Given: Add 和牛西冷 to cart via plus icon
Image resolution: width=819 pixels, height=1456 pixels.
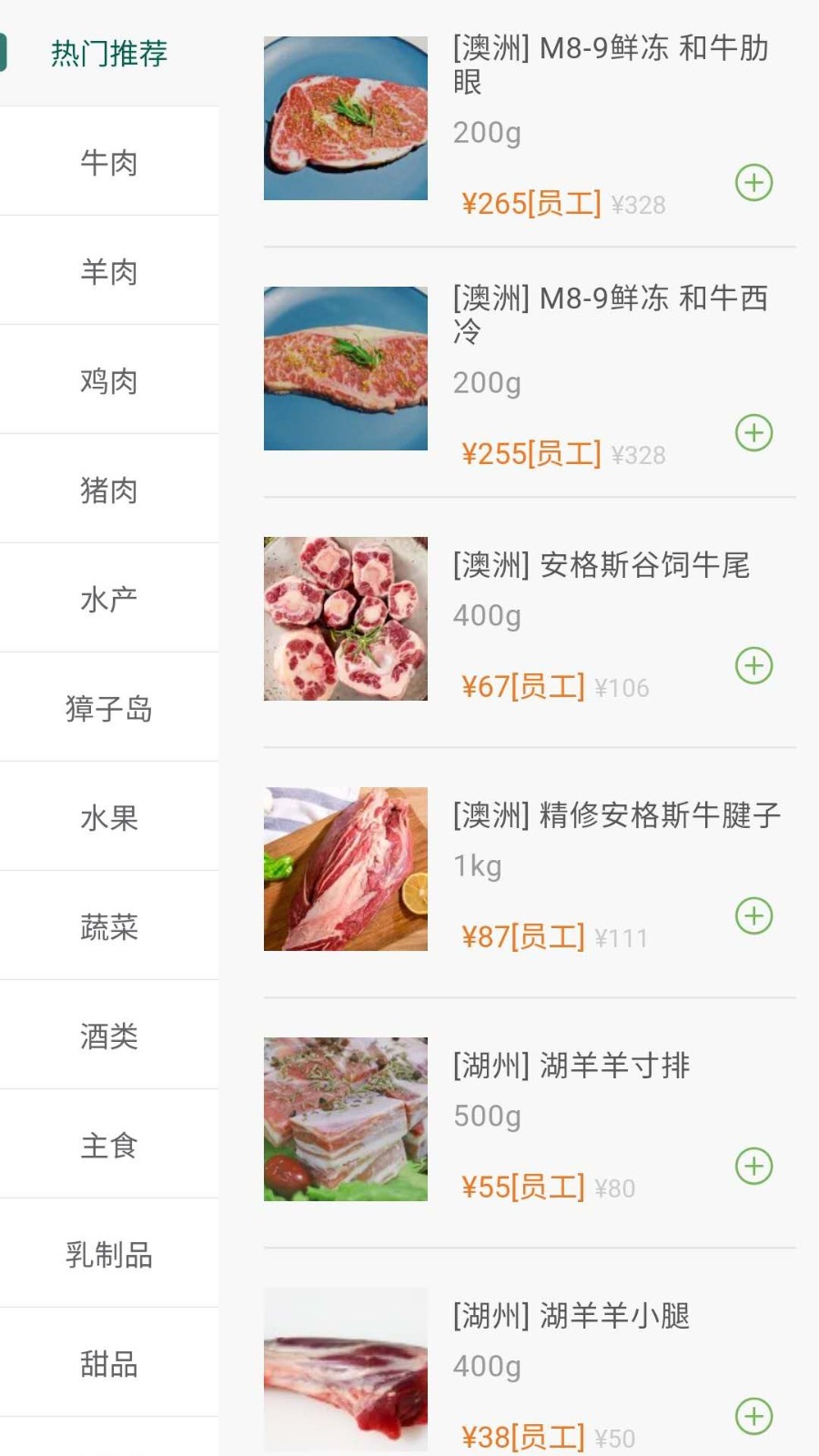Looking at the screenshot, I should coord(753,433).
